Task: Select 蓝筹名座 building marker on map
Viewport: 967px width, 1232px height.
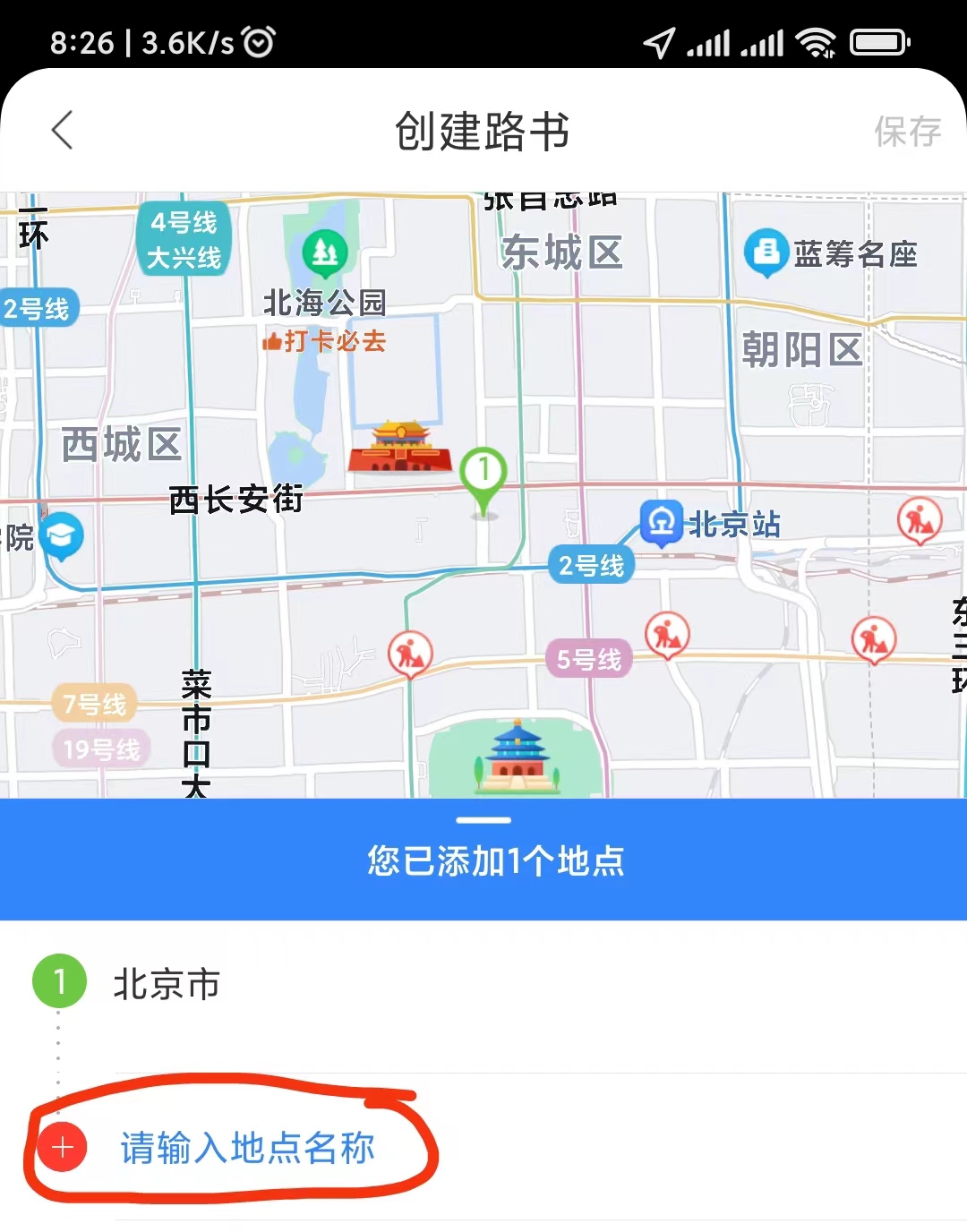Action: [x=766, y=252]
